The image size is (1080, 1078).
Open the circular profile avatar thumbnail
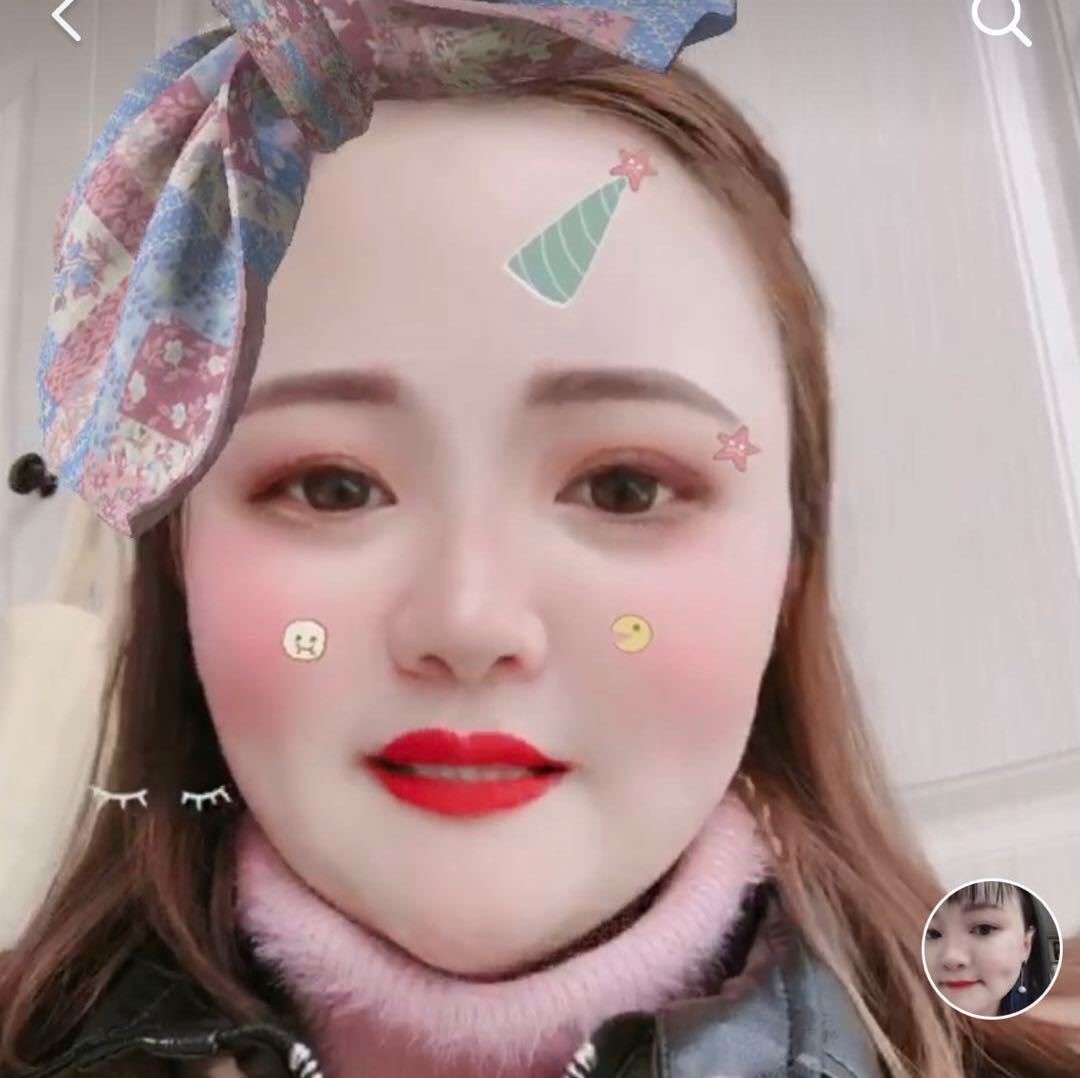click(991, 948)
